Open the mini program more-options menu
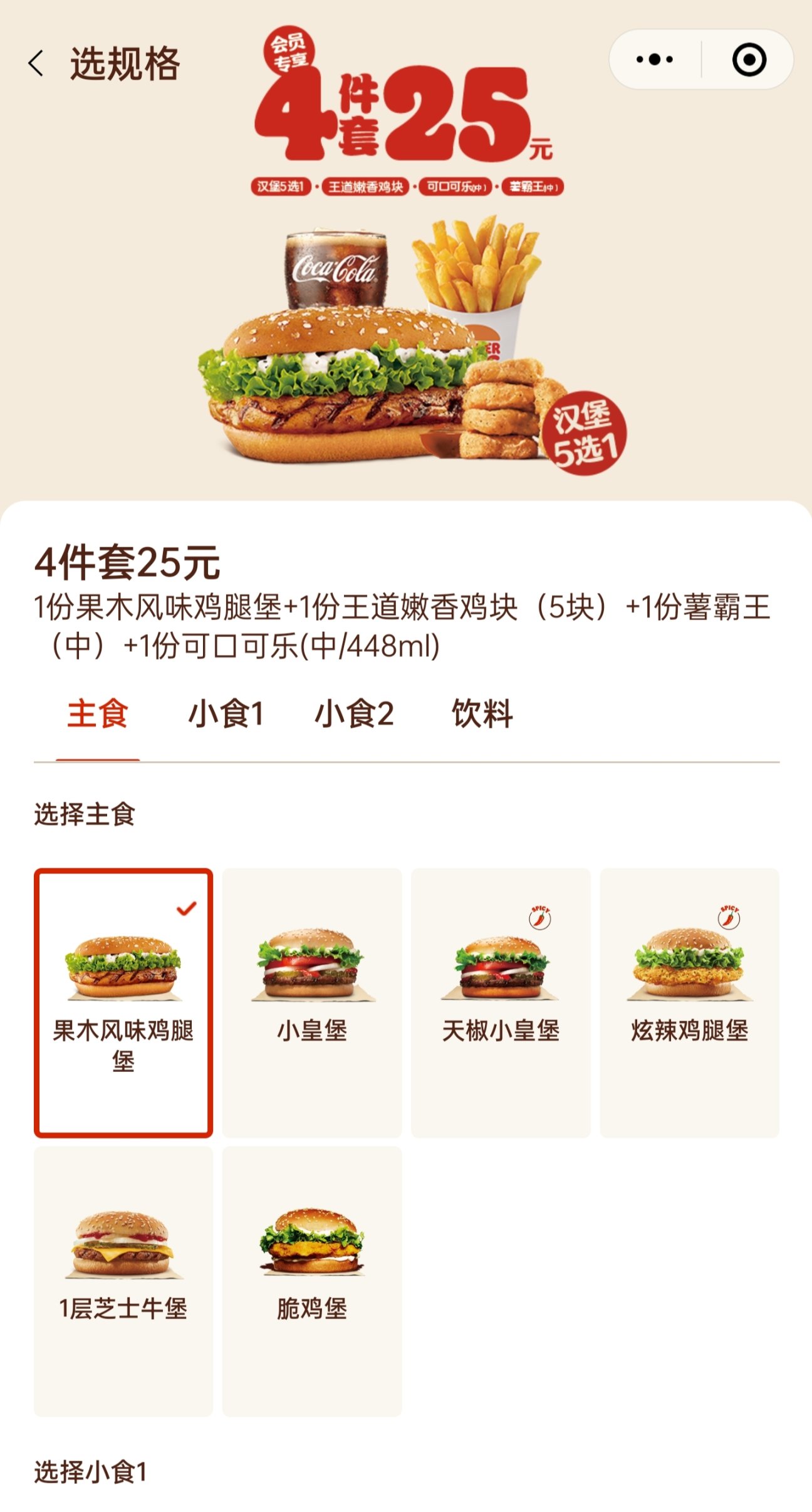 [654, 60]
